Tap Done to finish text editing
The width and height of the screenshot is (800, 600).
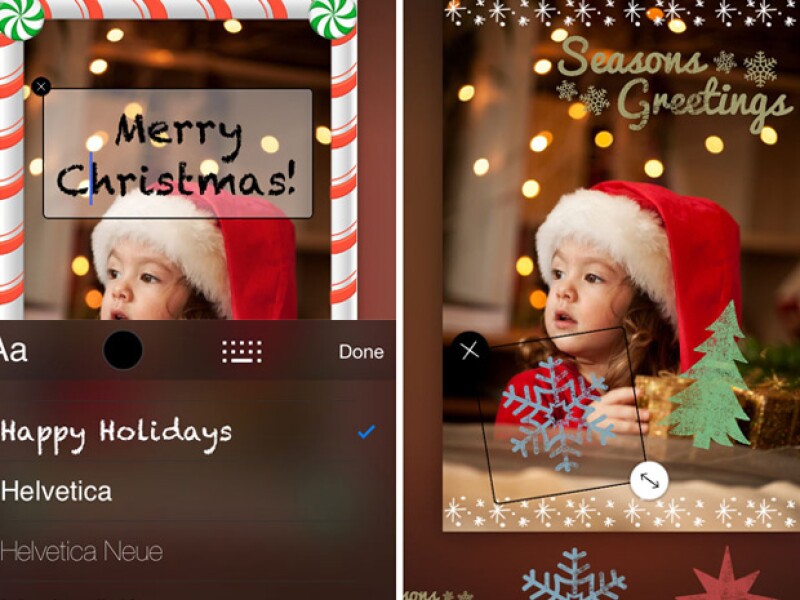click(361, 352)
